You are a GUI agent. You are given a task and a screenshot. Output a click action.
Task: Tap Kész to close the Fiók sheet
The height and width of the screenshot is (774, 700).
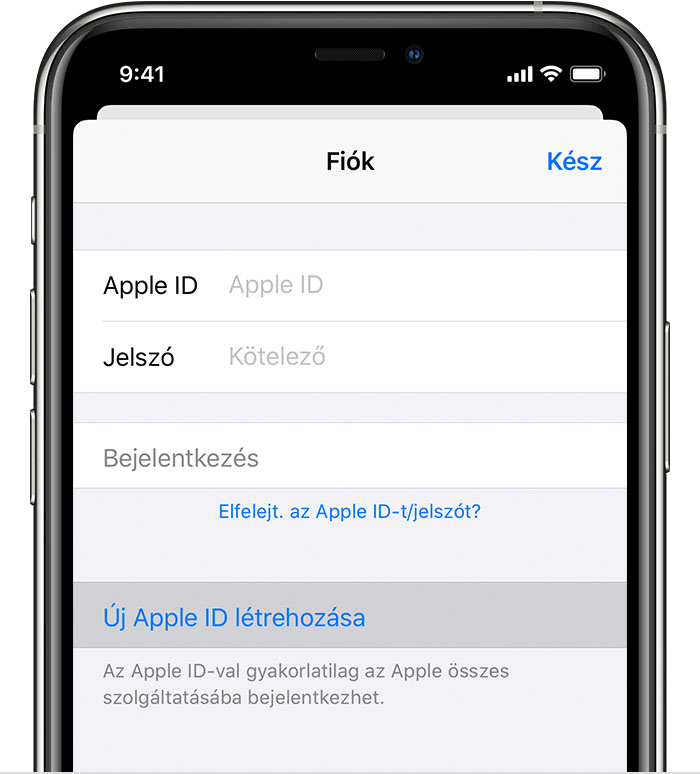(x=574, y=161)
